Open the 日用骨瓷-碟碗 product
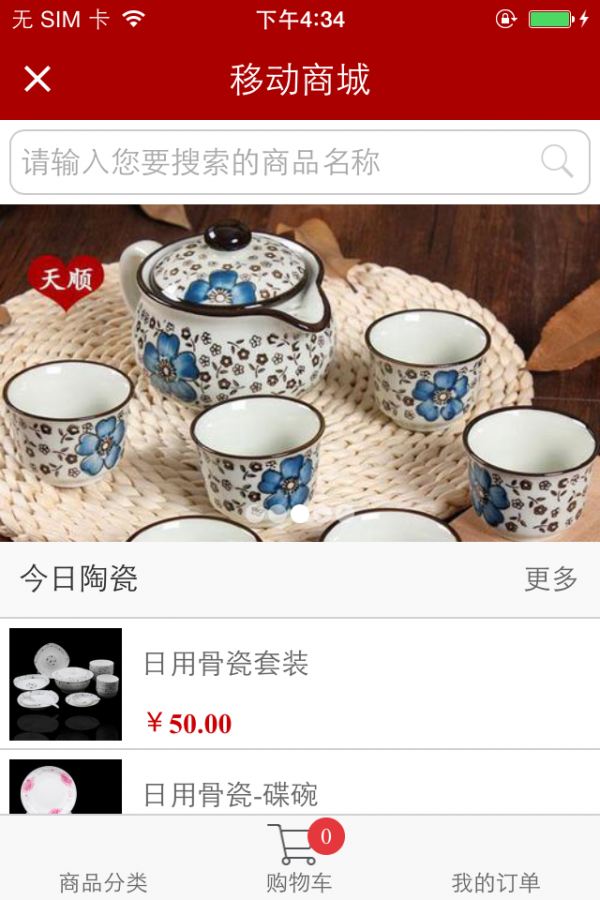 click(x=300, y=788)
